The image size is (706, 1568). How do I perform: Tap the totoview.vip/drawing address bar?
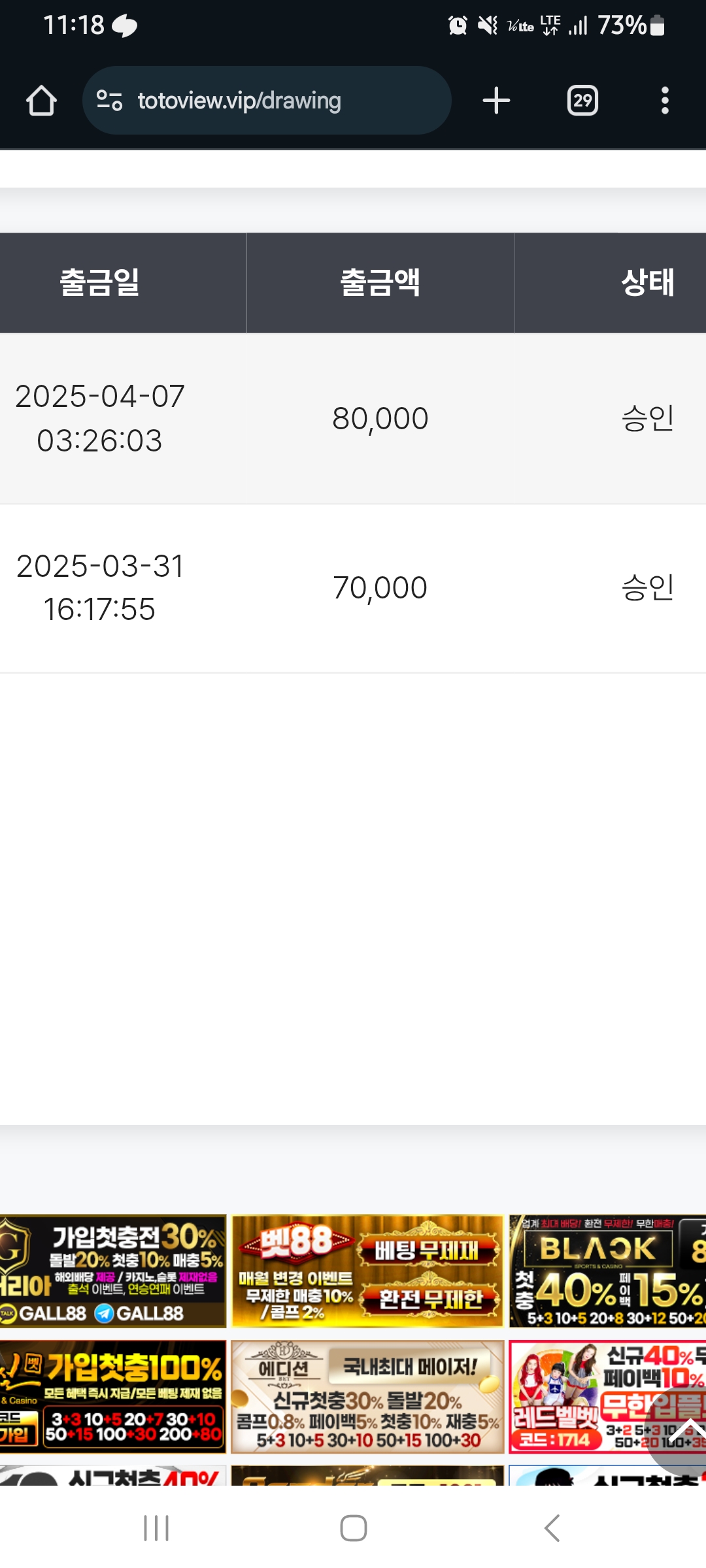[267, 101]
